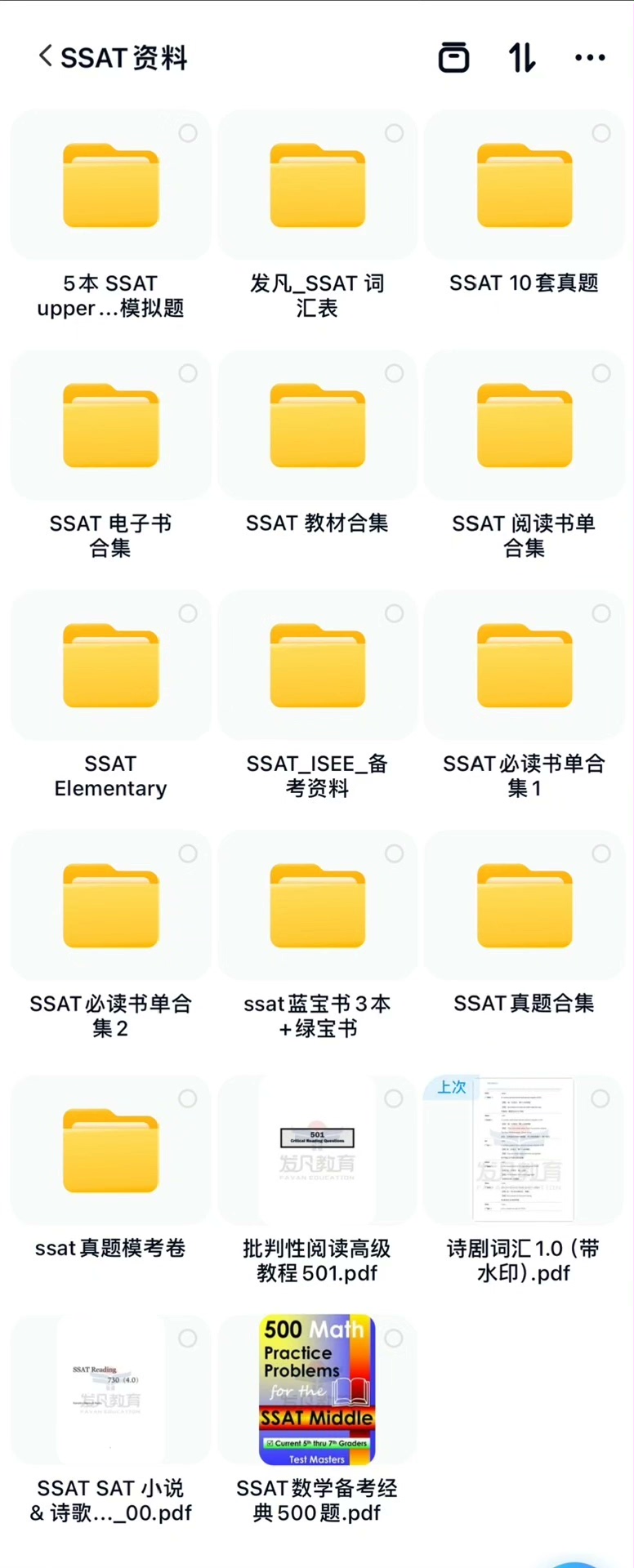Screen dimensions: 634x1568
Task: Open the sort order options
Action: [x=522, y=57]
